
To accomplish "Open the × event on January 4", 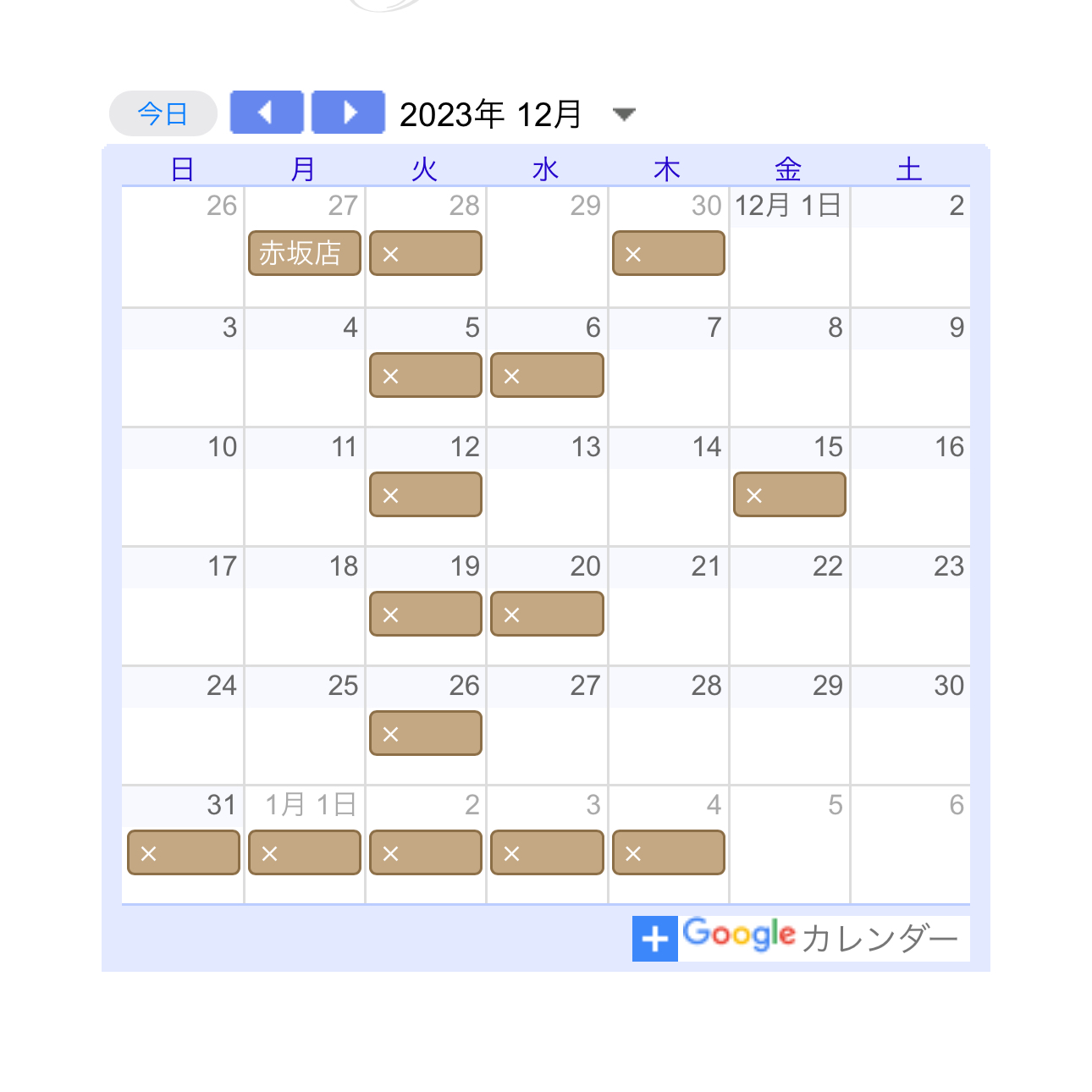I will point(668,852).
